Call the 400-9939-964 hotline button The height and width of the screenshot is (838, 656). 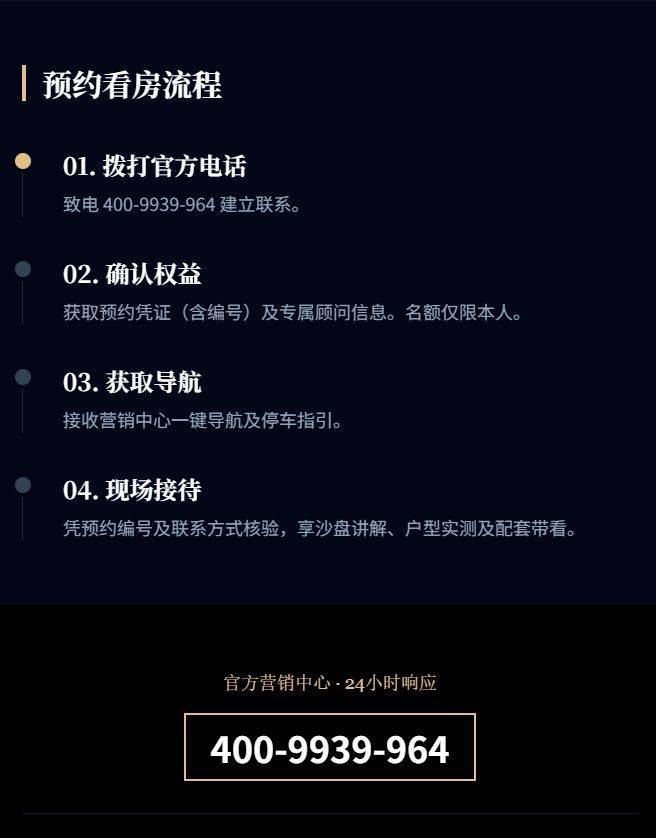329,748
